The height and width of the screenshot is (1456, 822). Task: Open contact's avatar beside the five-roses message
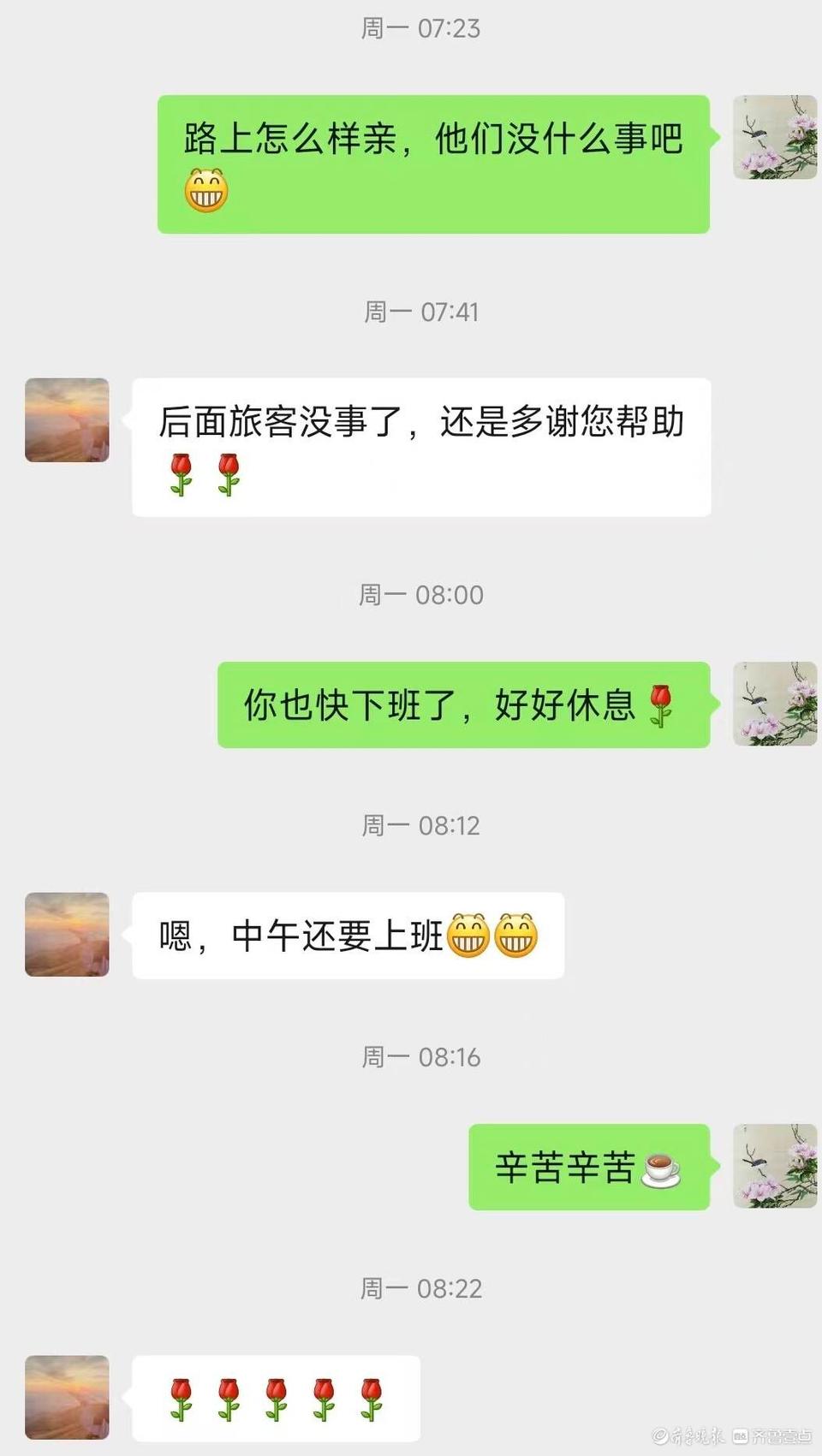coord(67,1397)
